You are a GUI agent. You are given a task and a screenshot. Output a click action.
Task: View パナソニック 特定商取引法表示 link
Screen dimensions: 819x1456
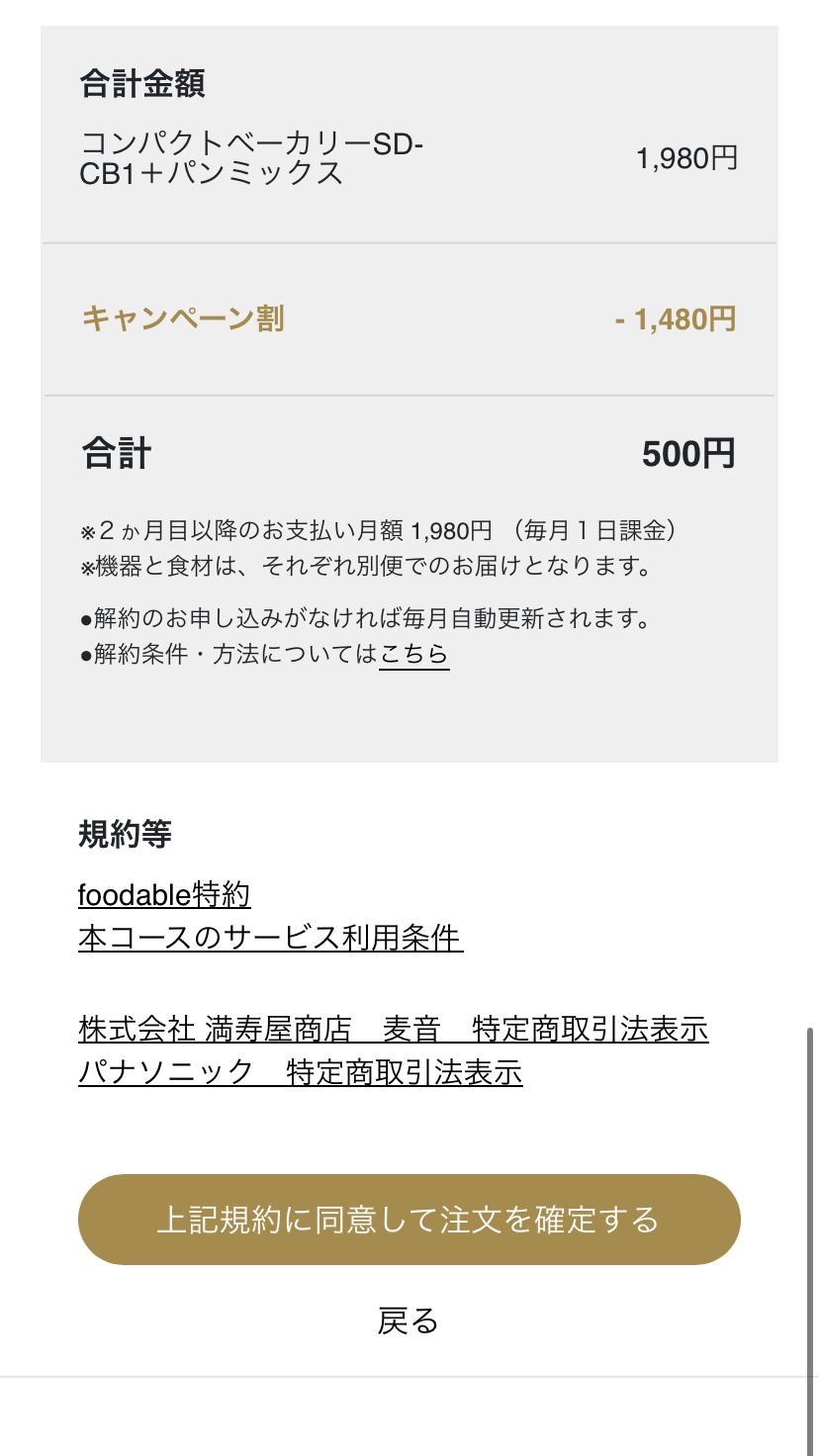coord(301,1072)
